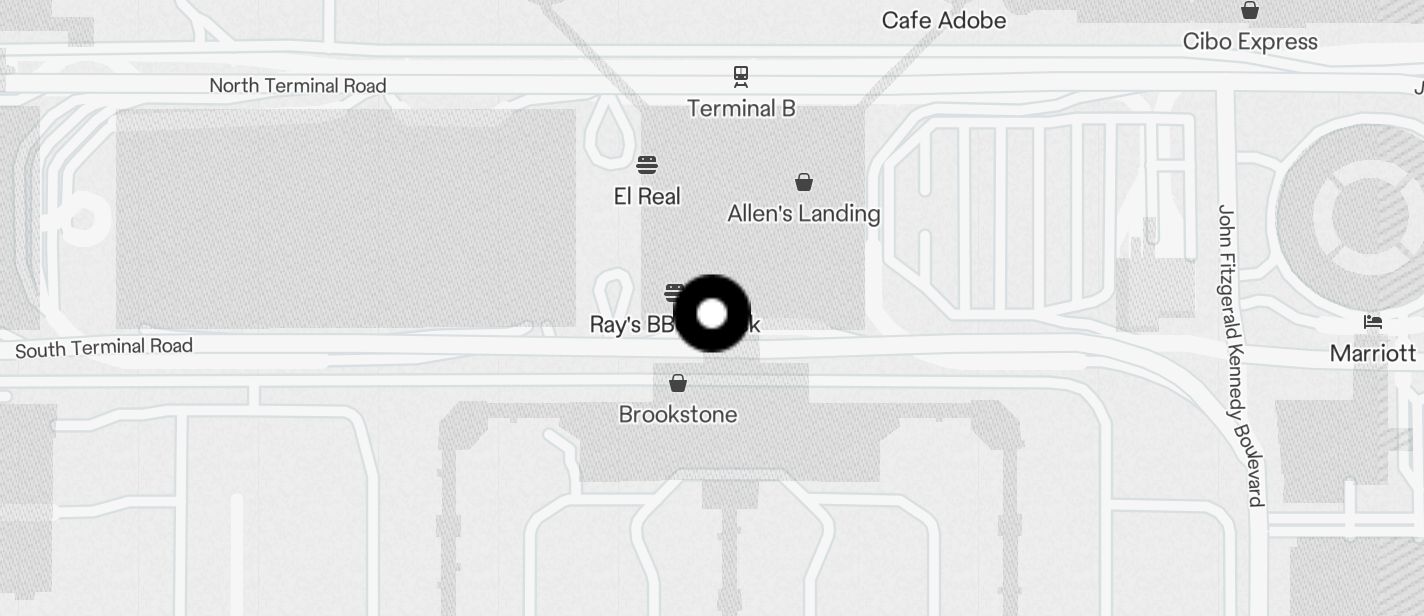Screen dimensions: 1424x616
Task: Open the Cibo Express shop marker
Action: coord(1249,11)
